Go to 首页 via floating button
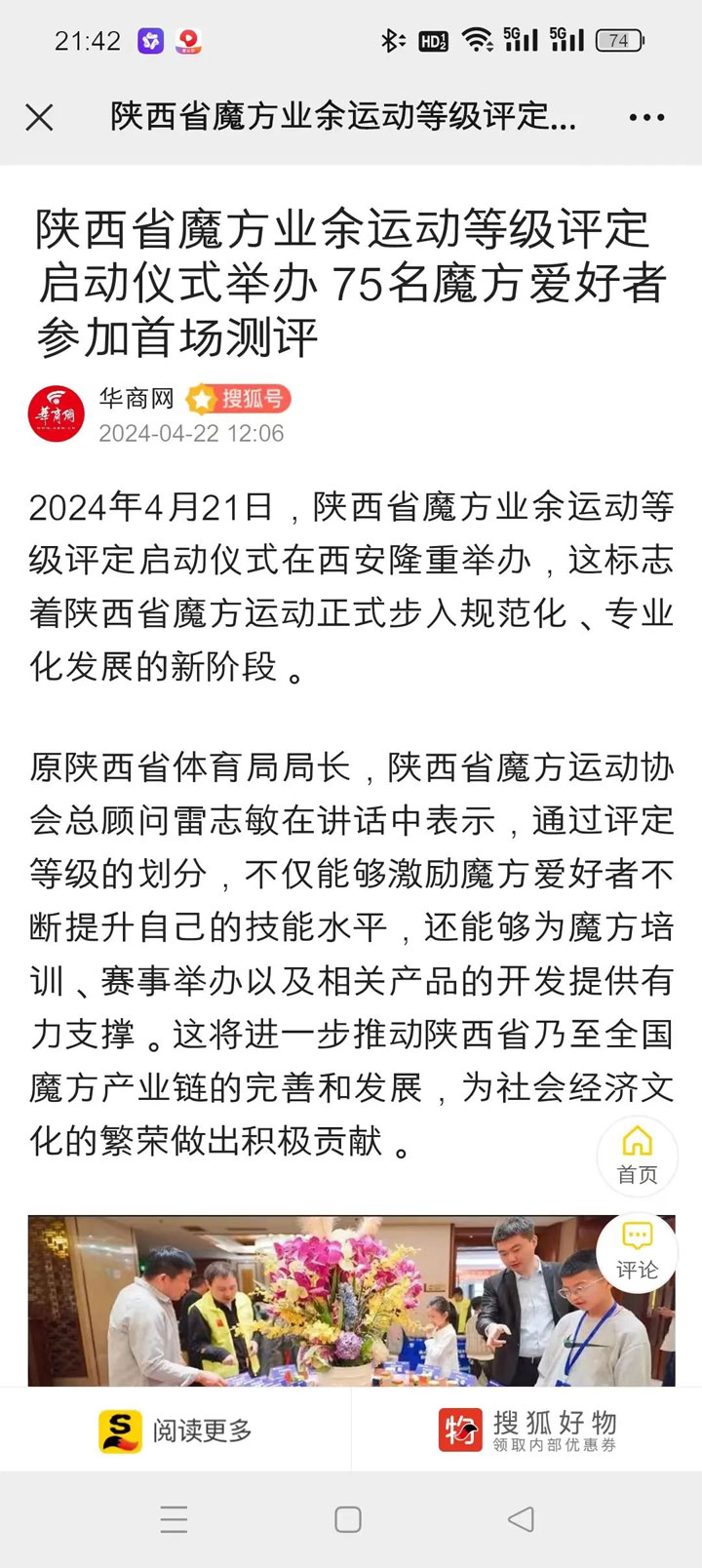The image size is (702, 1568). coord(637,1156)
